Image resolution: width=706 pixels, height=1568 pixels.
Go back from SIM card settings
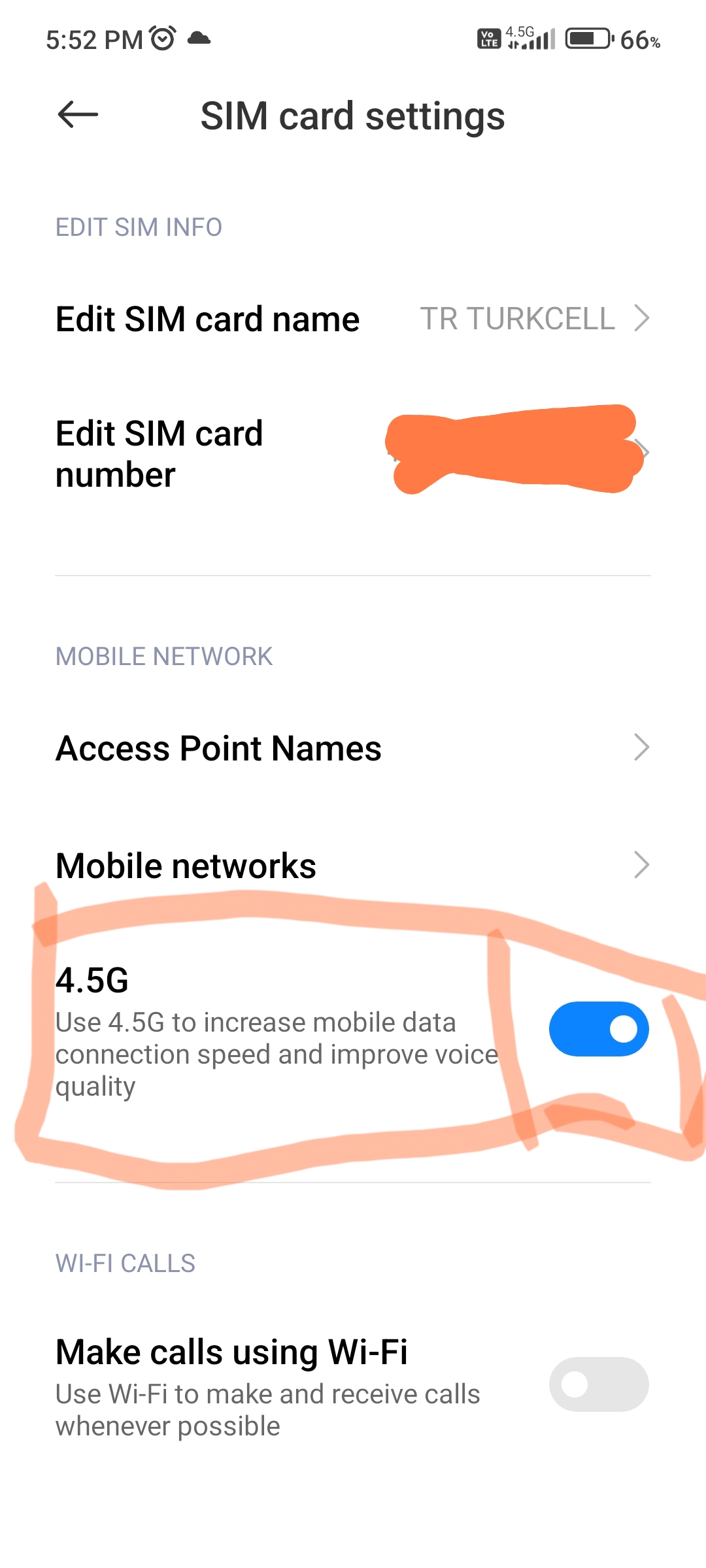[x=78, y=115]
